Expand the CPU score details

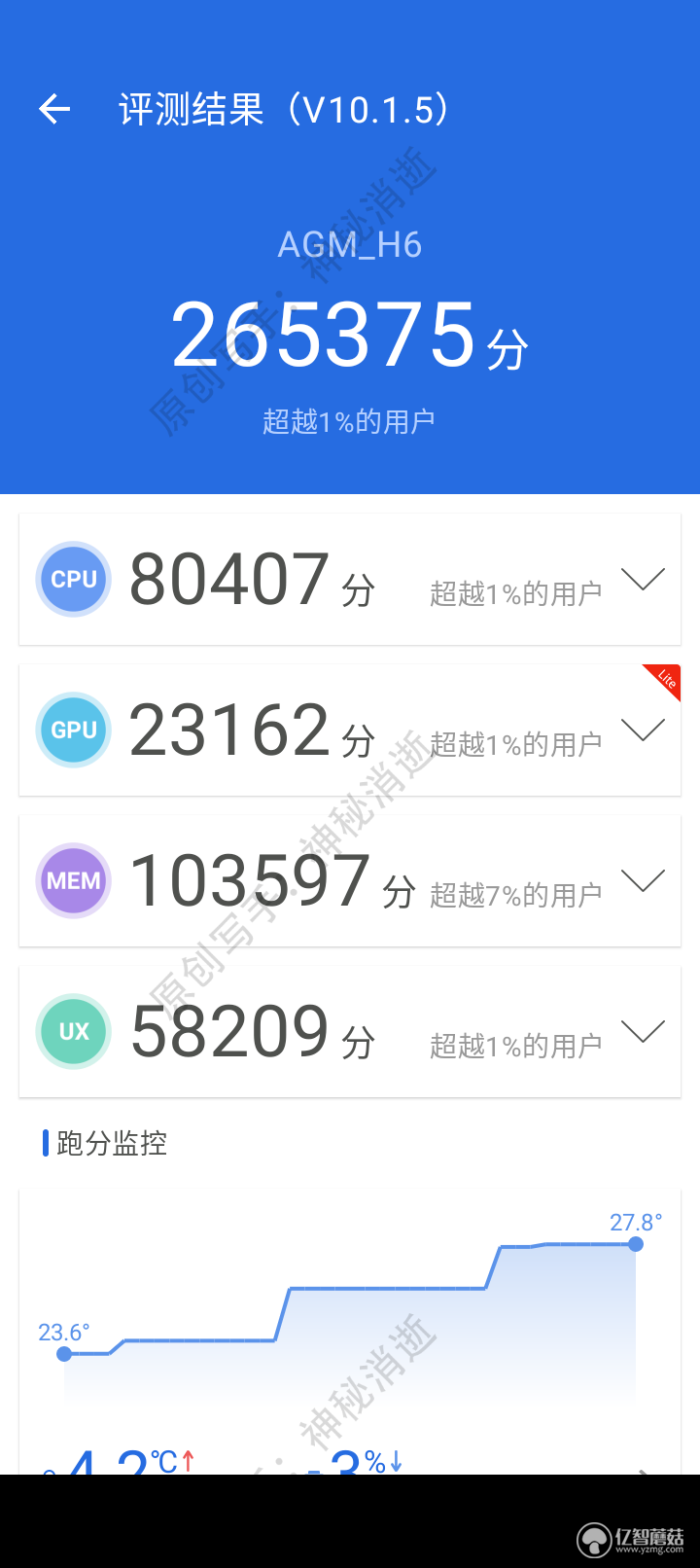[x=643, y=580]
